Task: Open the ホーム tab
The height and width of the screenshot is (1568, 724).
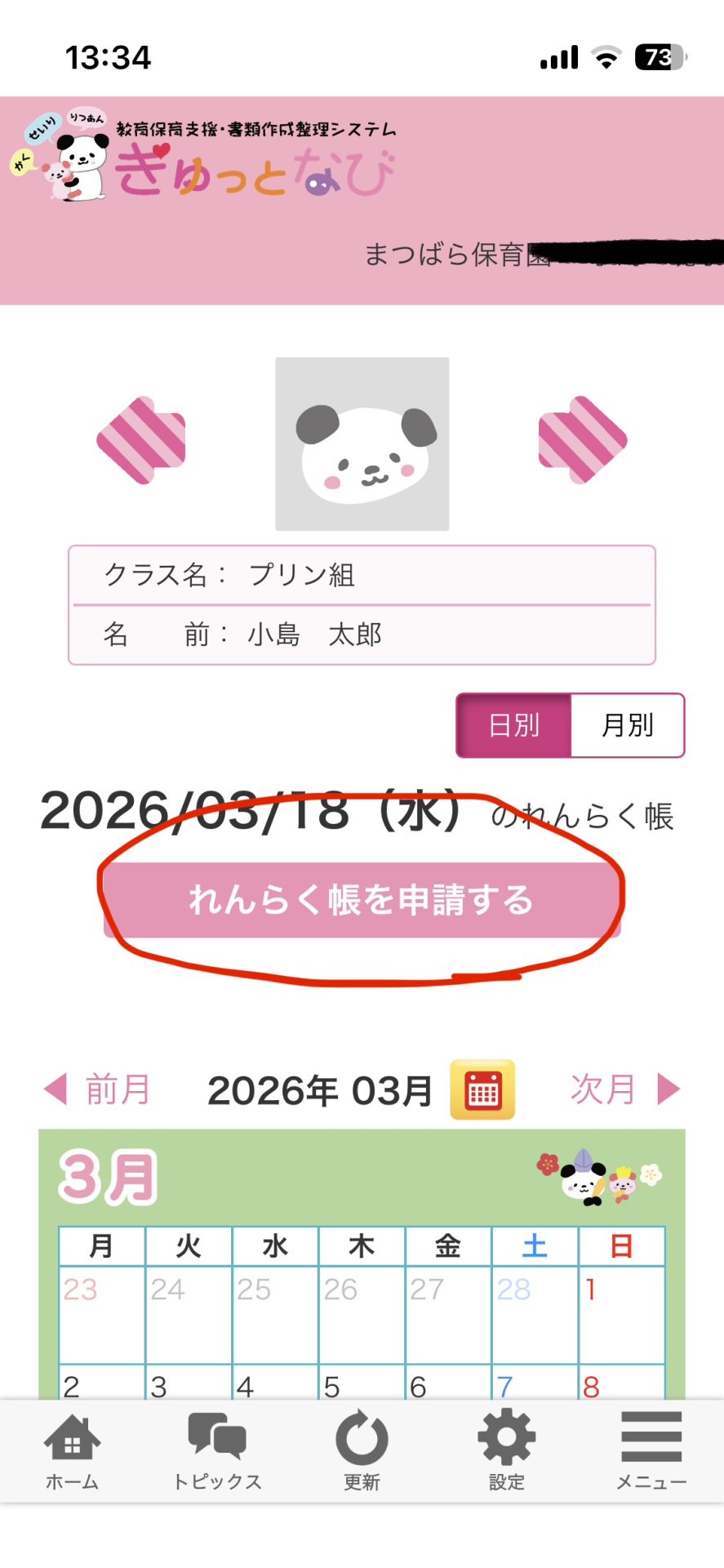Action: point(72,1450)
